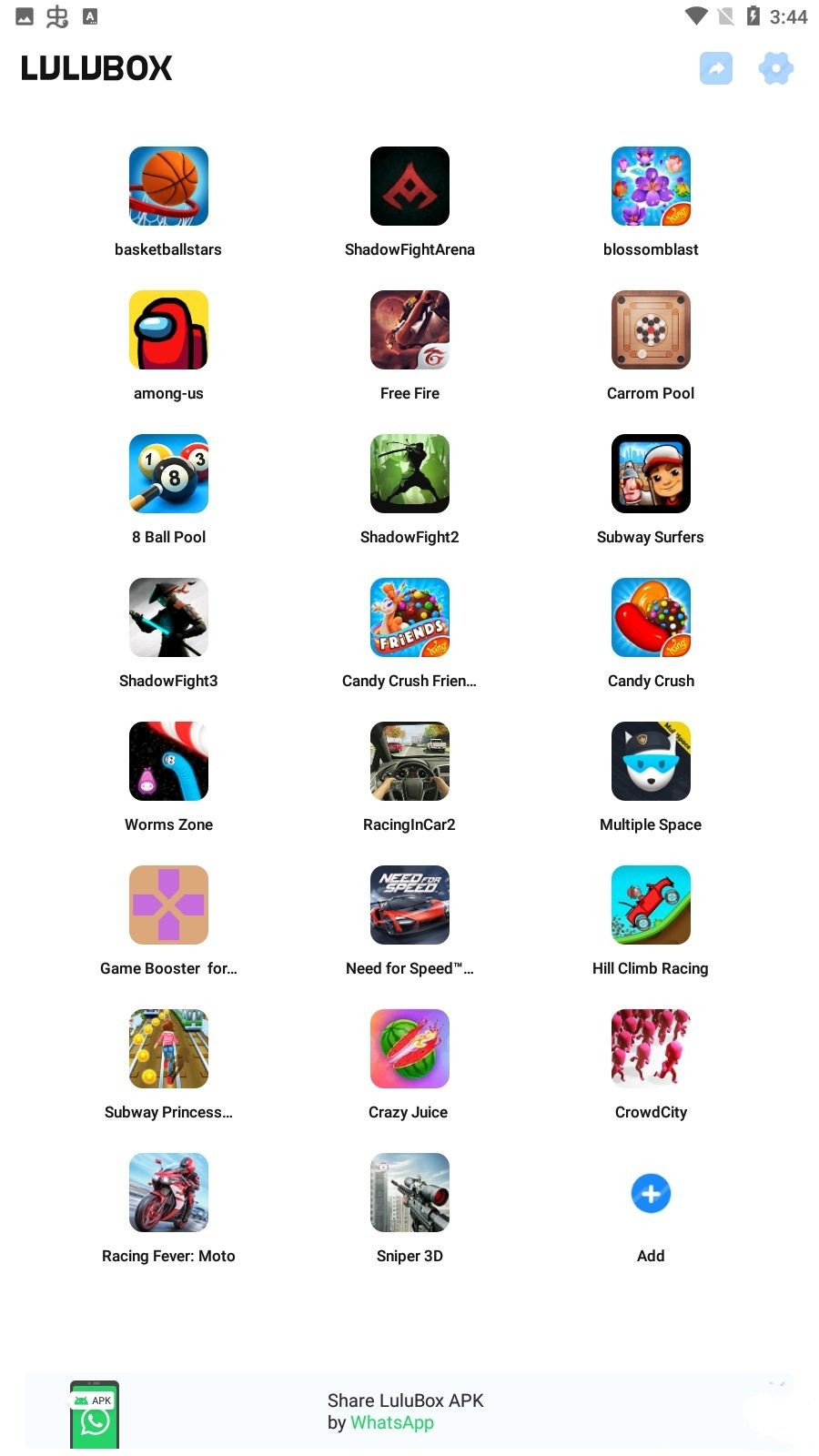Screen dimensions: 819x1456
Task: Open Subway Surfers
Action: click(x=651, y=474)
